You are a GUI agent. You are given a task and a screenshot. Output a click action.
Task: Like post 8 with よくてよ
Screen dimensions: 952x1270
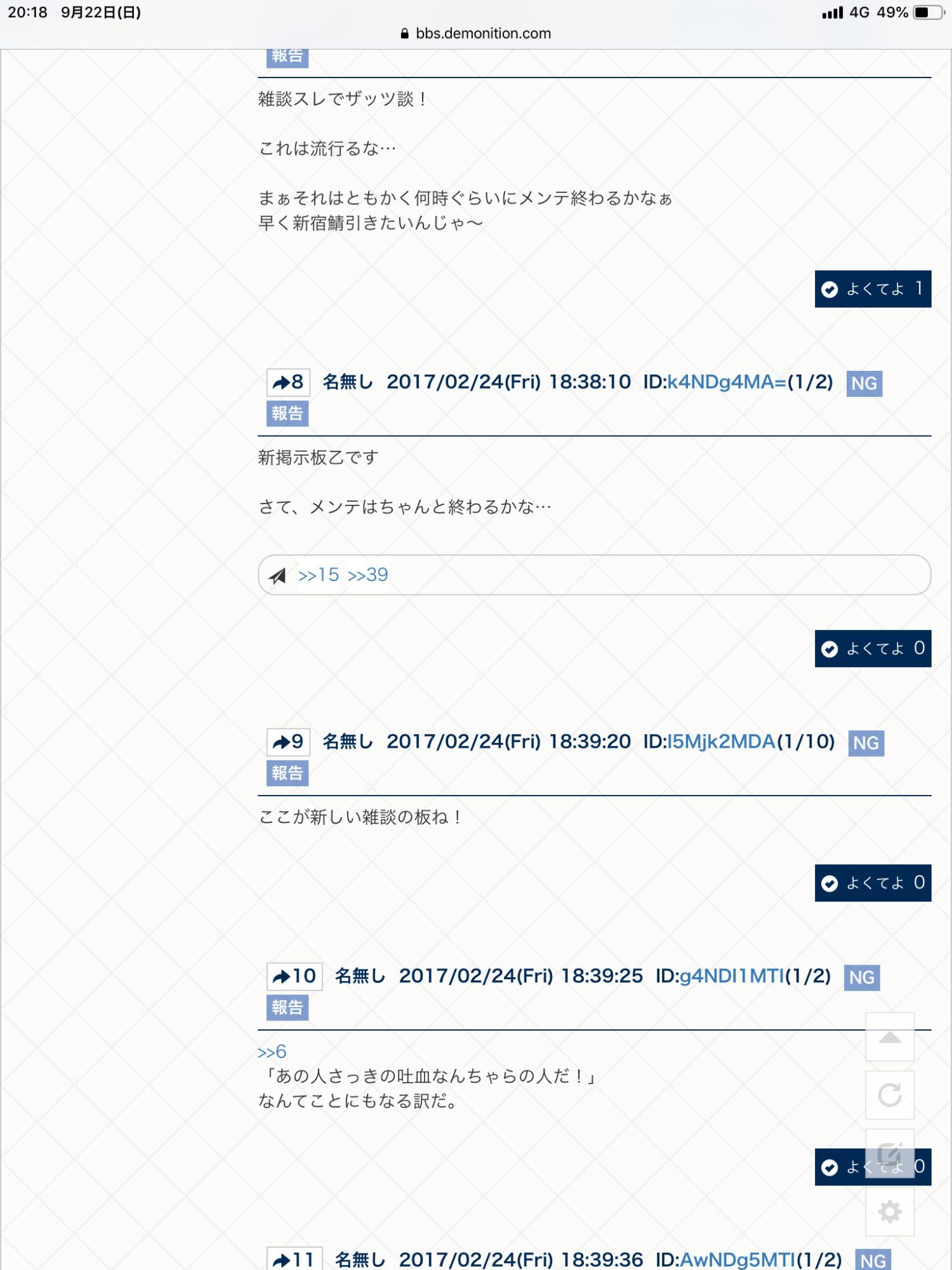(x=873, y=648)
